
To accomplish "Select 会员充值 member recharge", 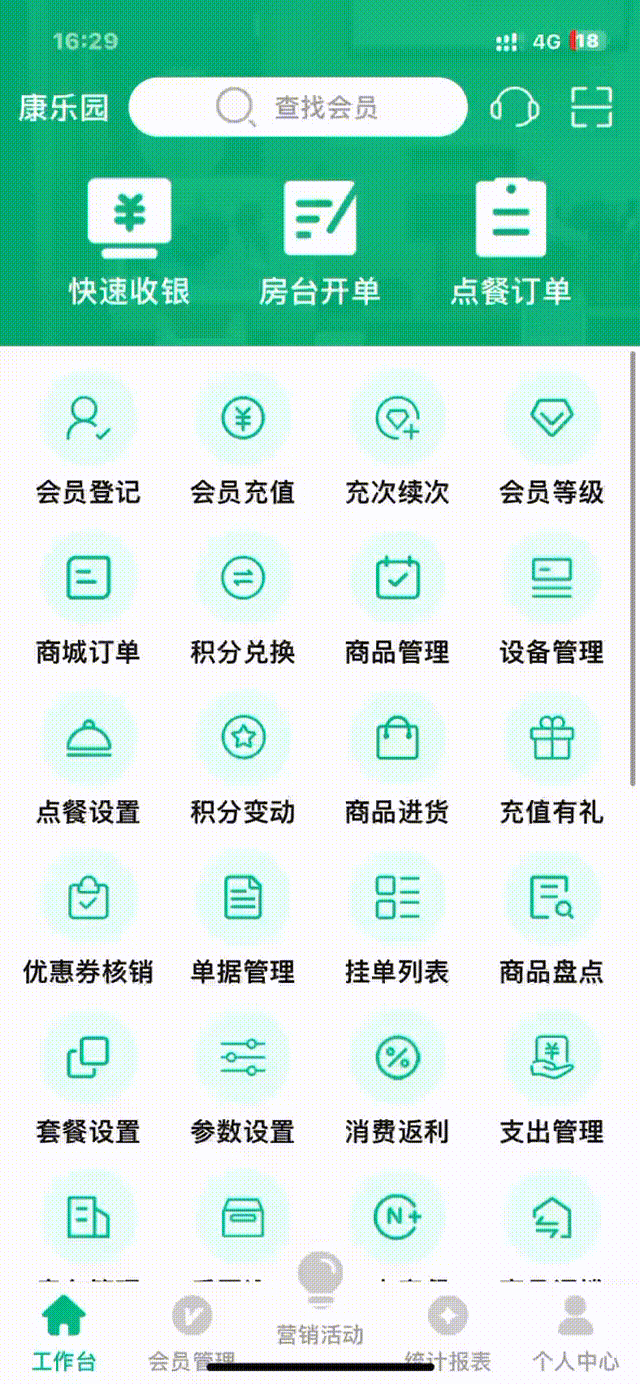I will tap(243, 442).
